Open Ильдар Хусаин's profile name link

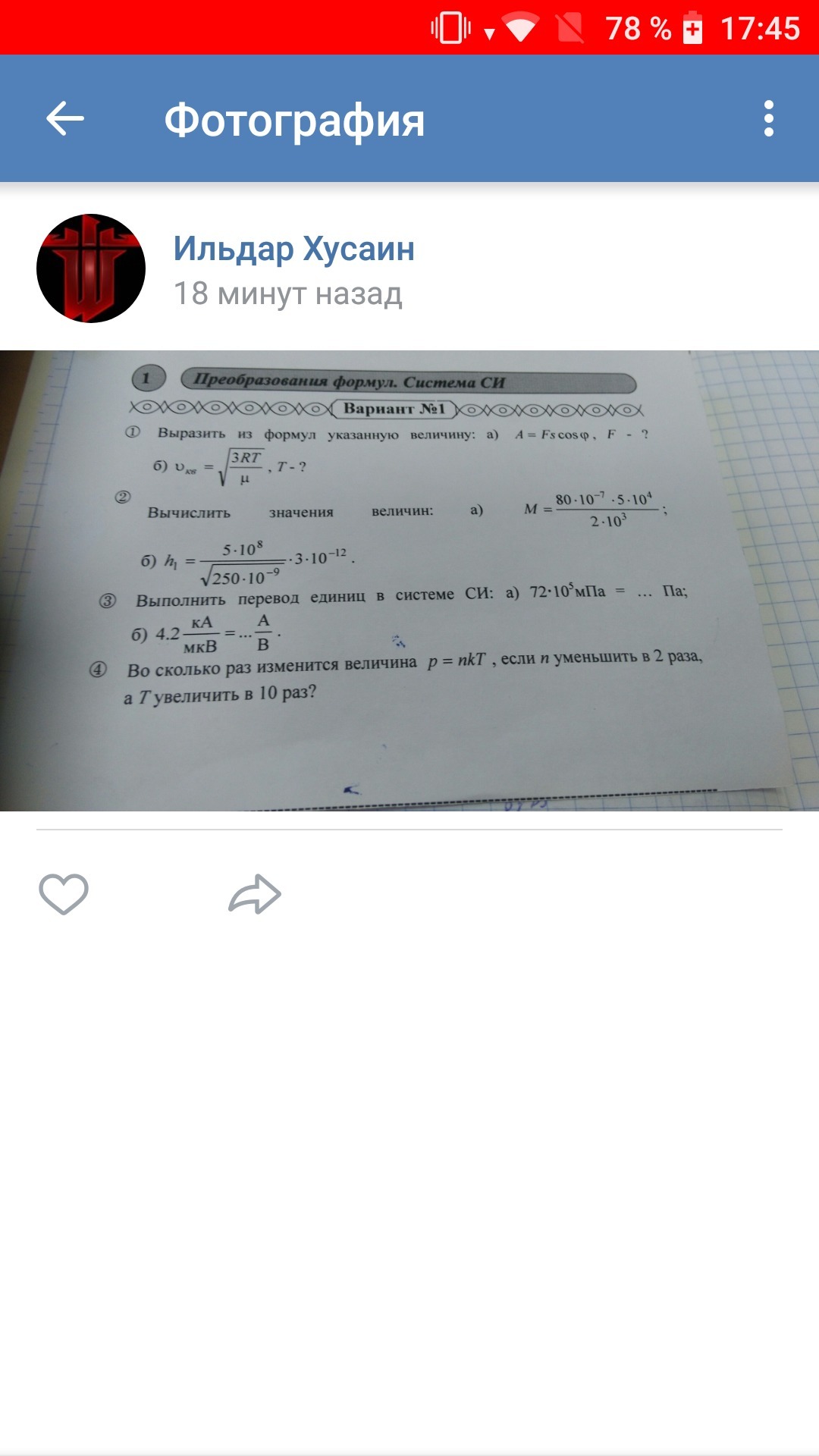[293, 249]
